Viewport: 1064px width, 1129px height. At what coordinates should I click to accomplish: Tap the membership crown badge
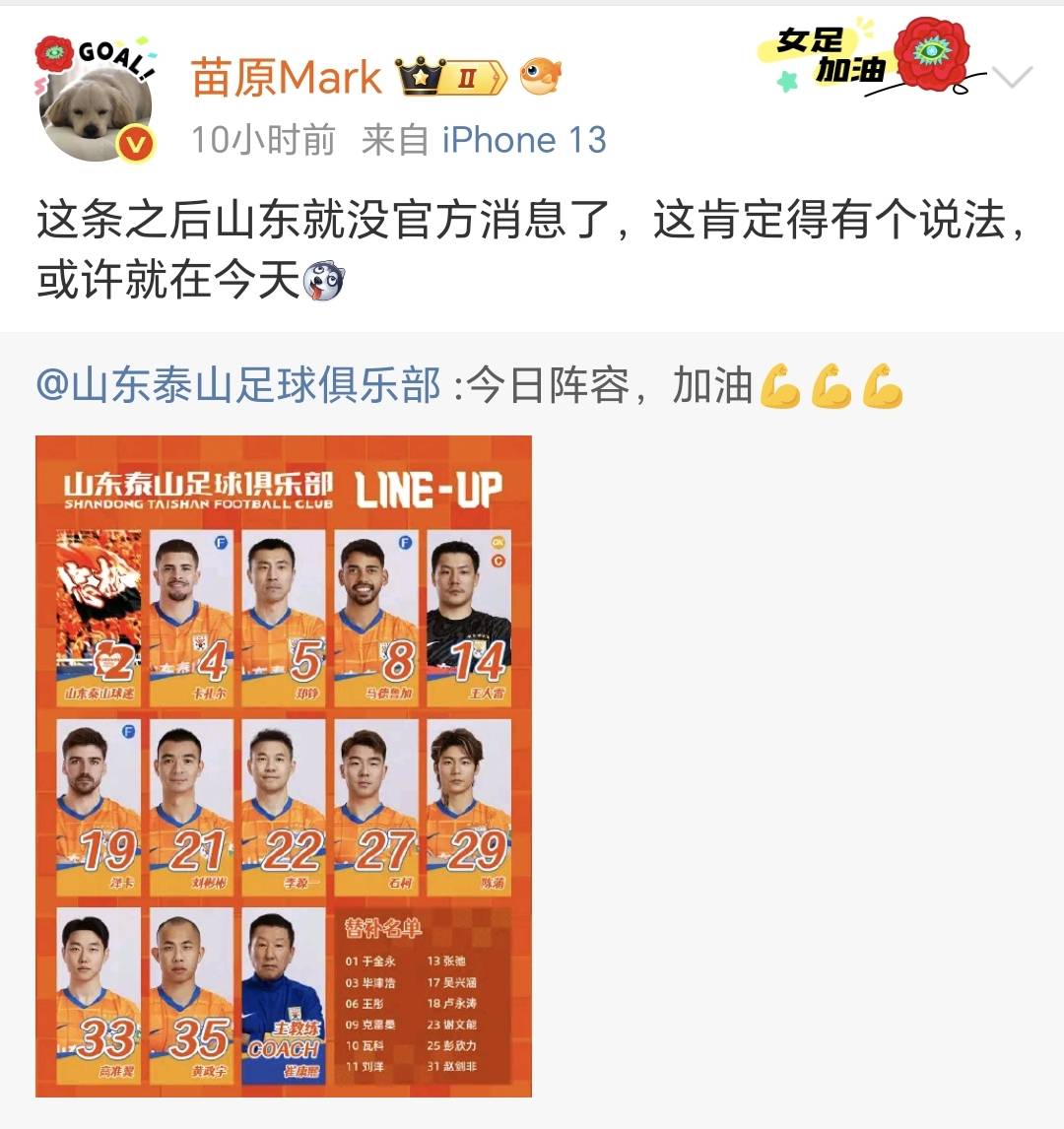click(x=451, y=77)
